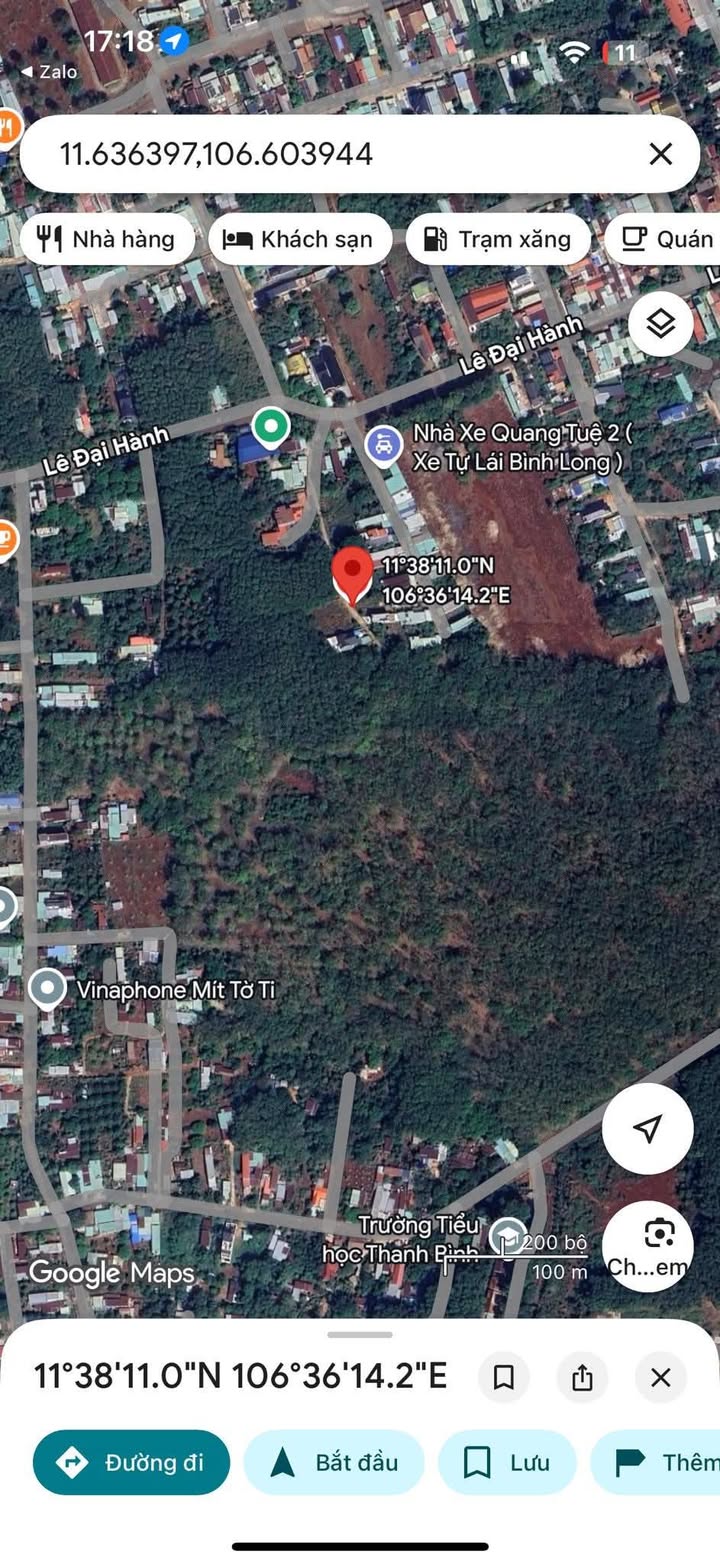Get directions with Đường đi
720x1564 pixels.
pos(131,1462)
